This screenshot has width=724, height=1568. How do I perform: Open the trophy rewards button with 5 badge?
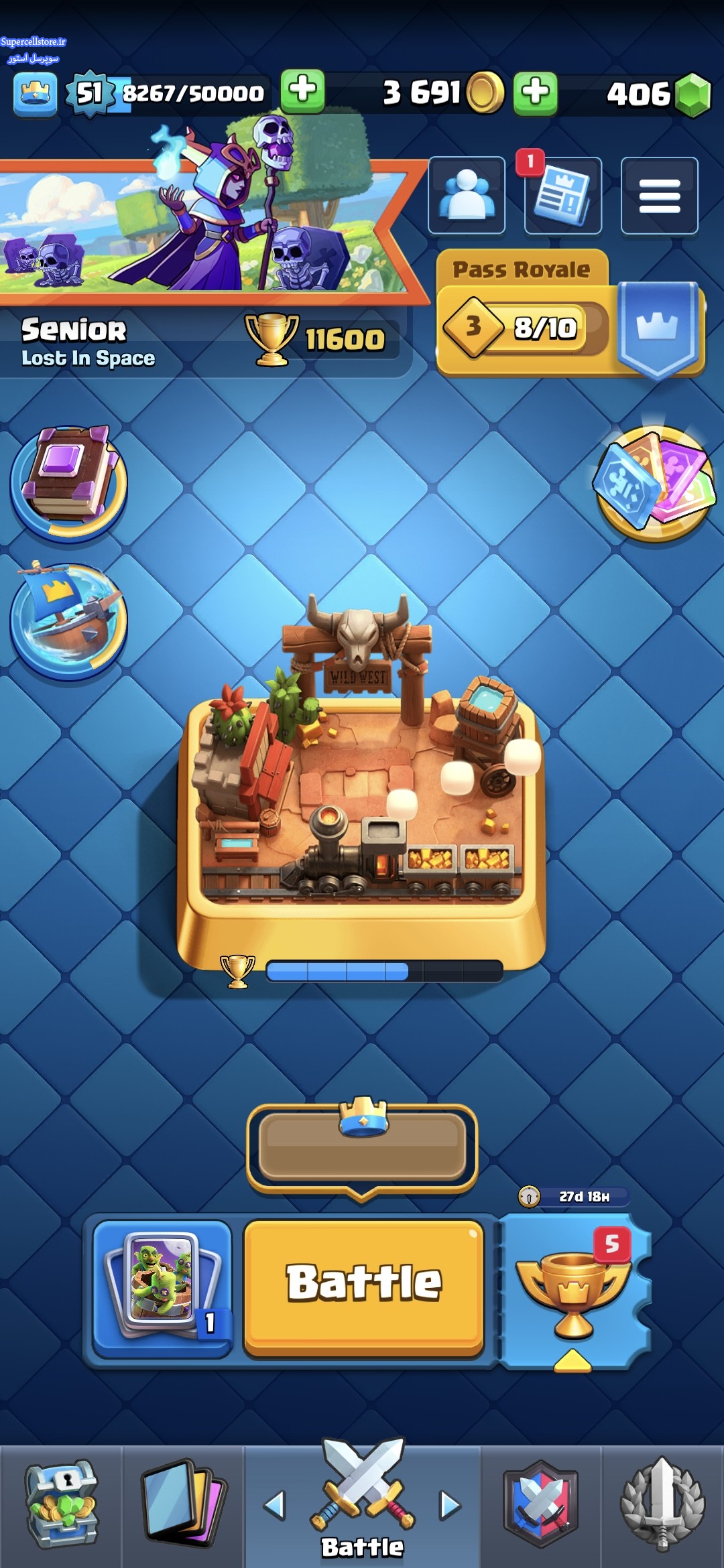[574, 1291]
